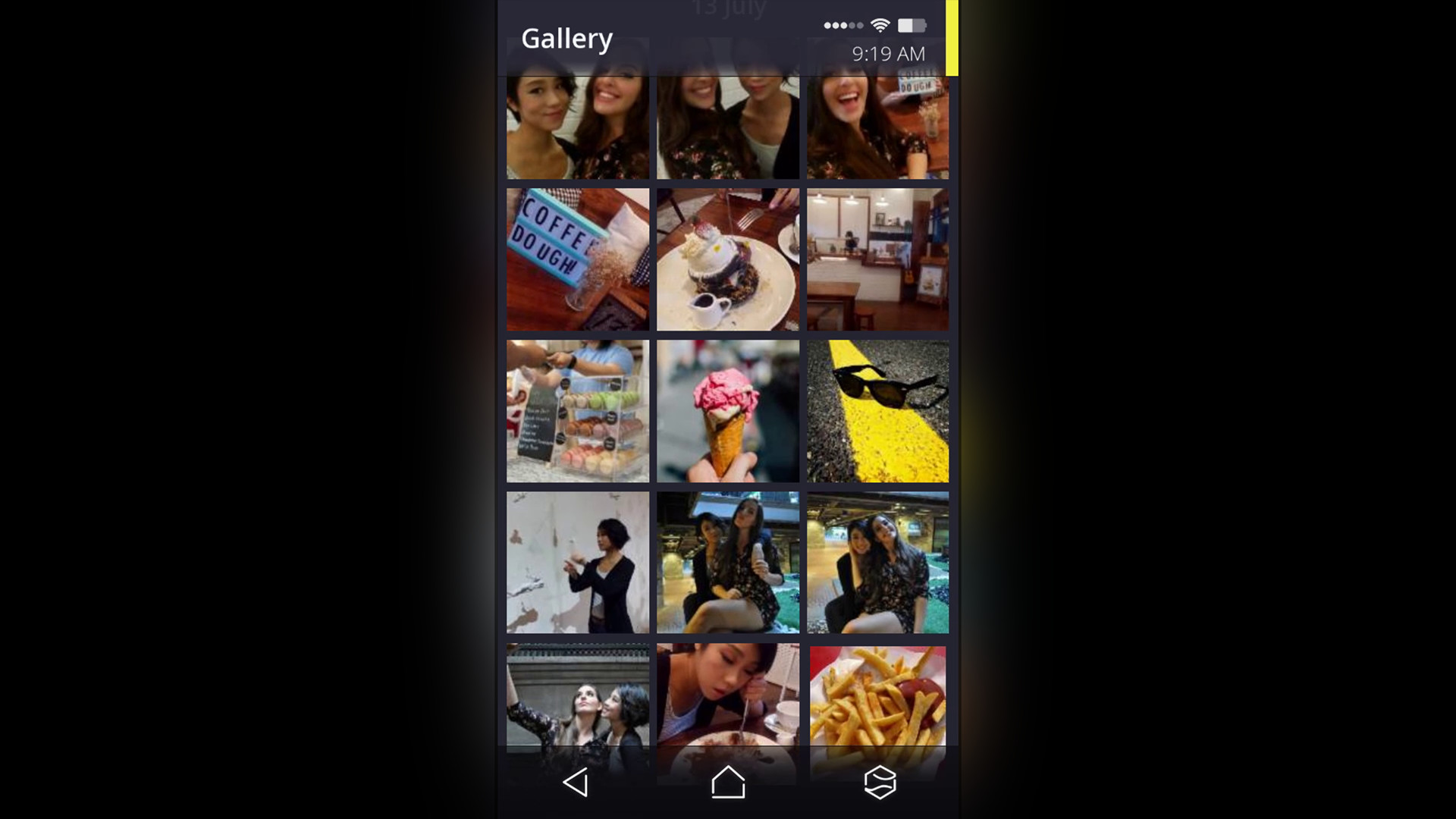This screenshot has height=819, width=1456.
Task: View the sunglasses on yellow line photo
Action: tap(877, 411)
